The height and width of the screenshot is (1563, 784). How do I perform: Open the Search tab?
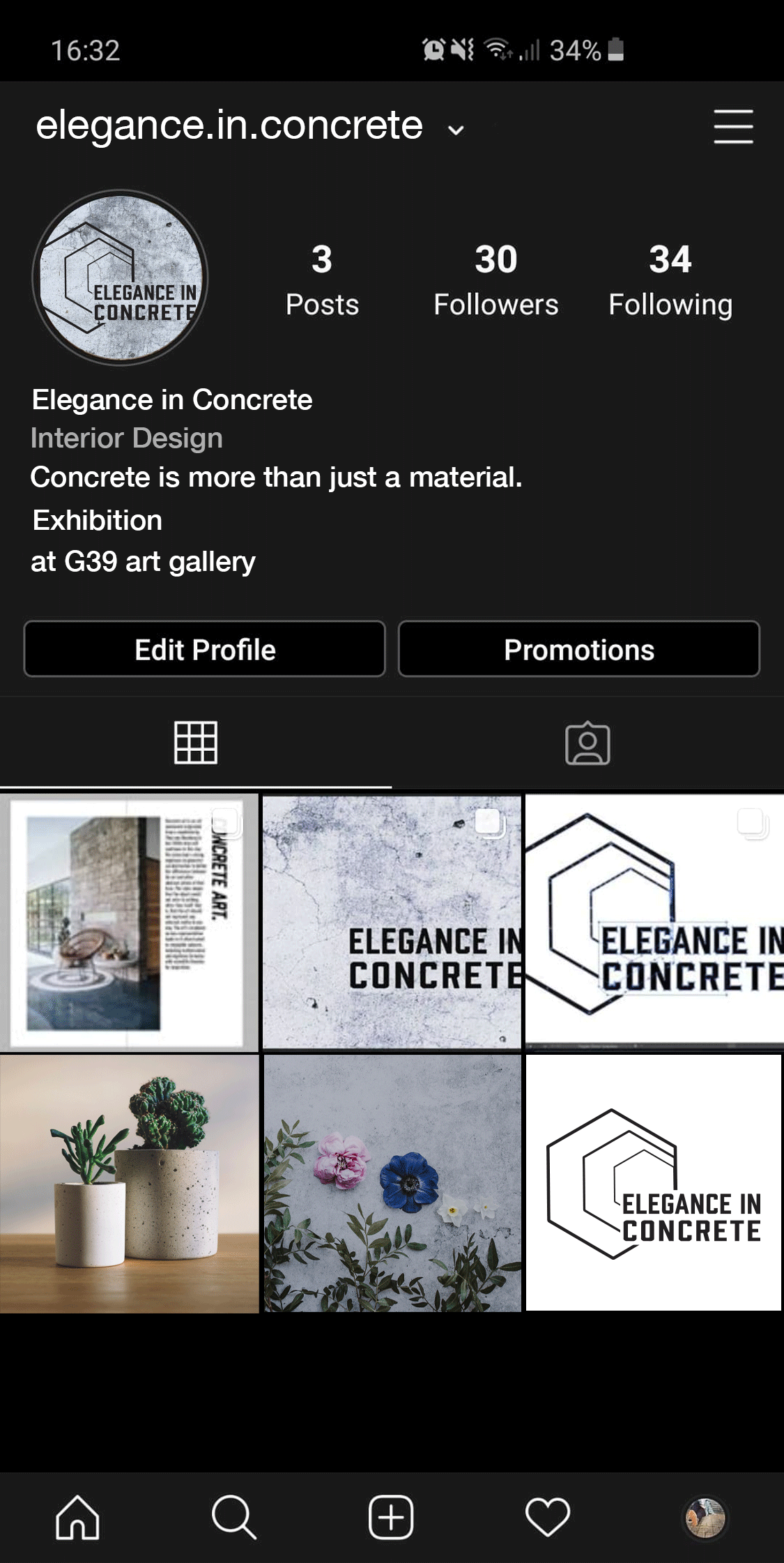234,1517
